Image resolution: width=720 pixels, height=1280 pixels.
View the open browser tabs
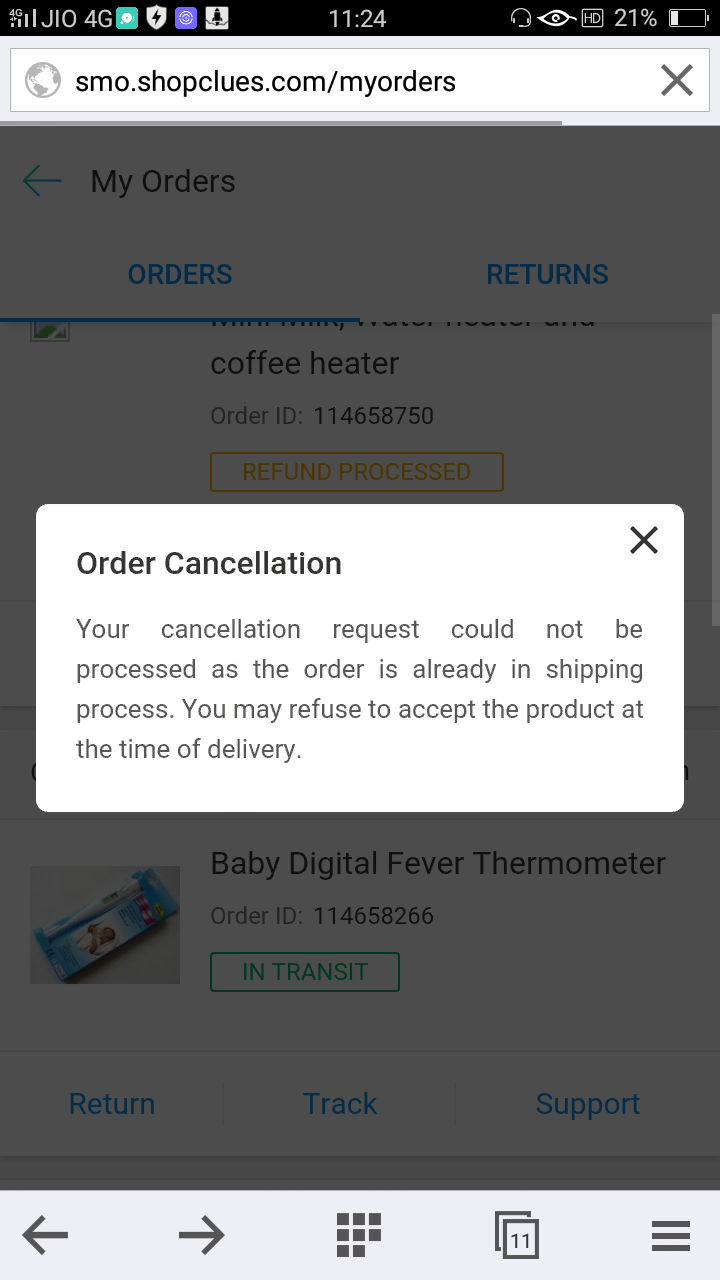point(517,1236)
